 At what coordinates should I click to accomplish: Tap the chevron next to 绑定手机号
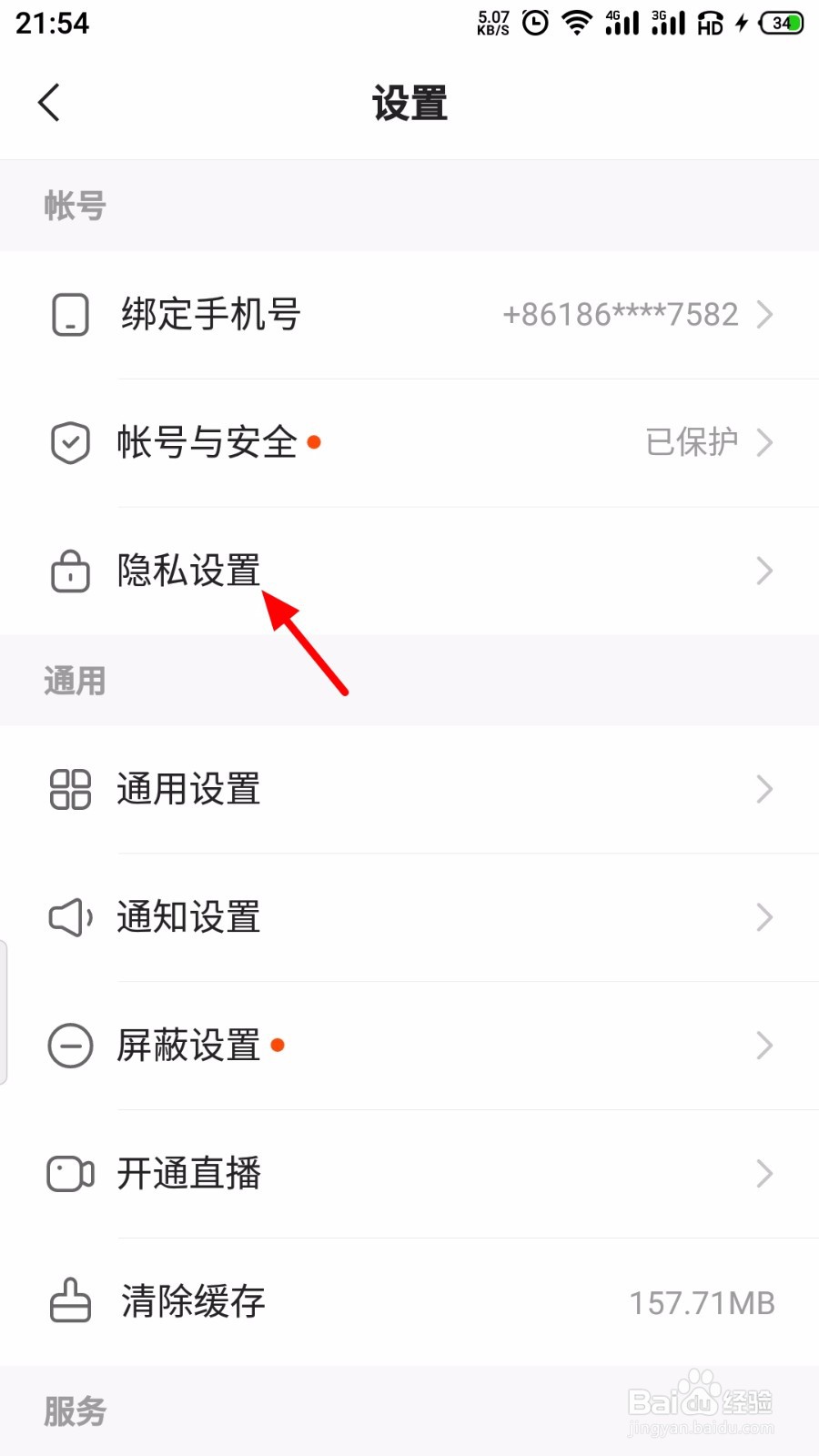click(x=764, y=314)
